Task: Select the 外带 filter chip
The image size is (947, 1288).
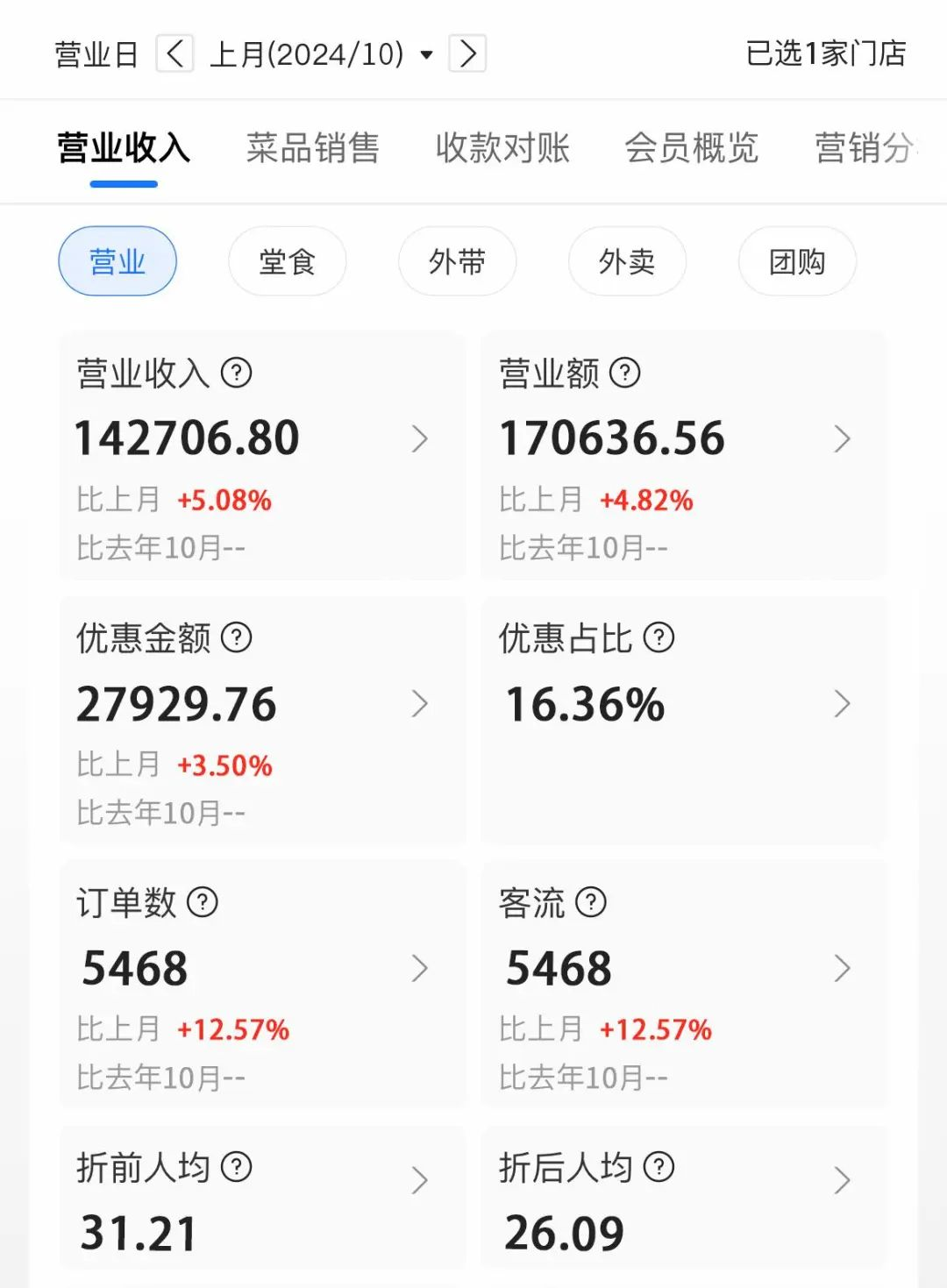Action: (457, 261)
